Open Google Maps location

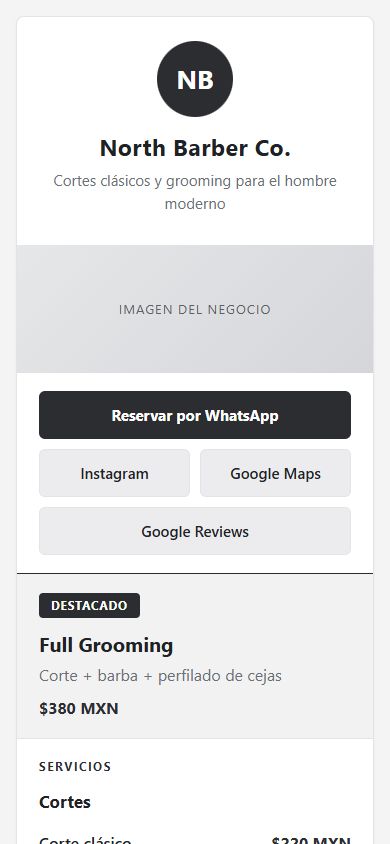tap(275, 473)
